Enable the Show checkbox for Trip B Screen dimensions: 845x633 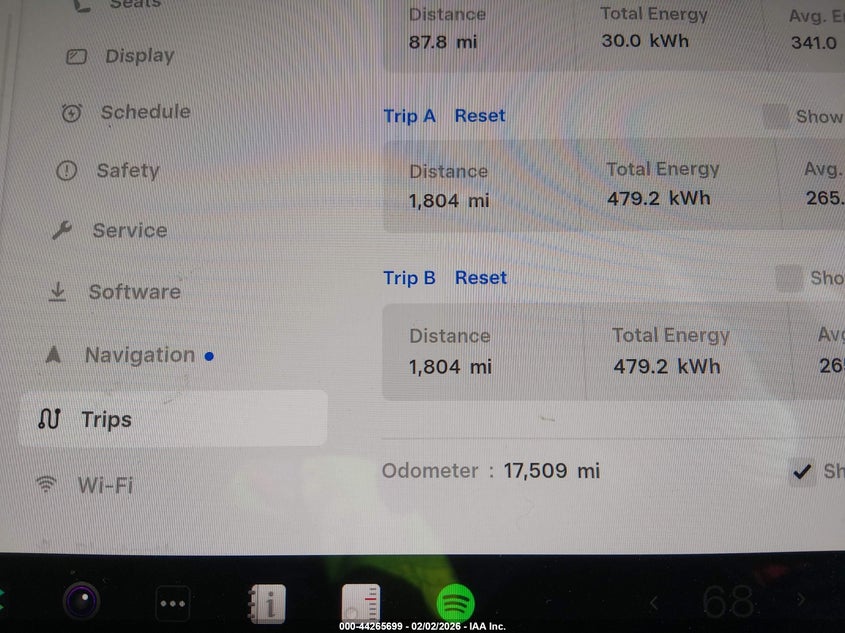(x=790, y=278)
